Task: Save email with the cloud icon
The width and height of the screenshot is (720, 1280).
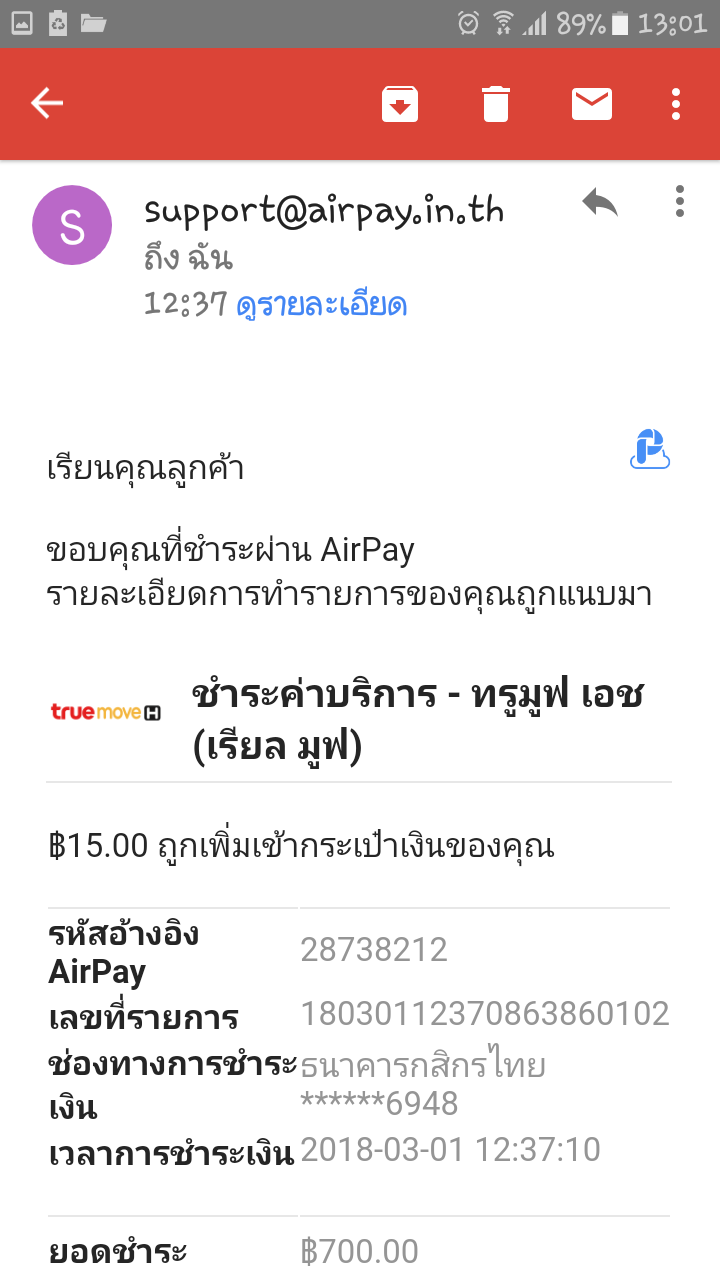Action: [x=650, y=449]
